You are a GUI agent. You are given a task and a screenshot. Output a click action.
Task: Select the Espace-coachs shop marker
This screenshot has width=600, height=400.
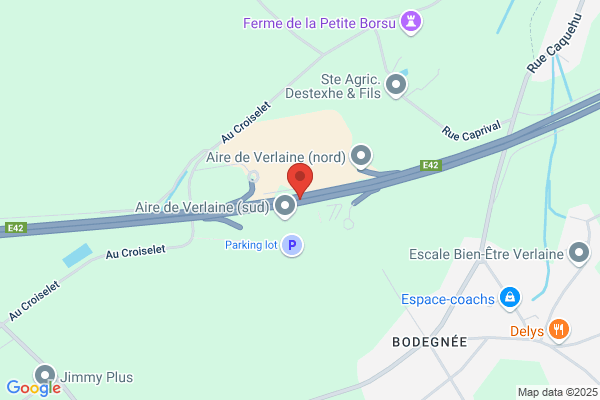[x=510, y=299]
